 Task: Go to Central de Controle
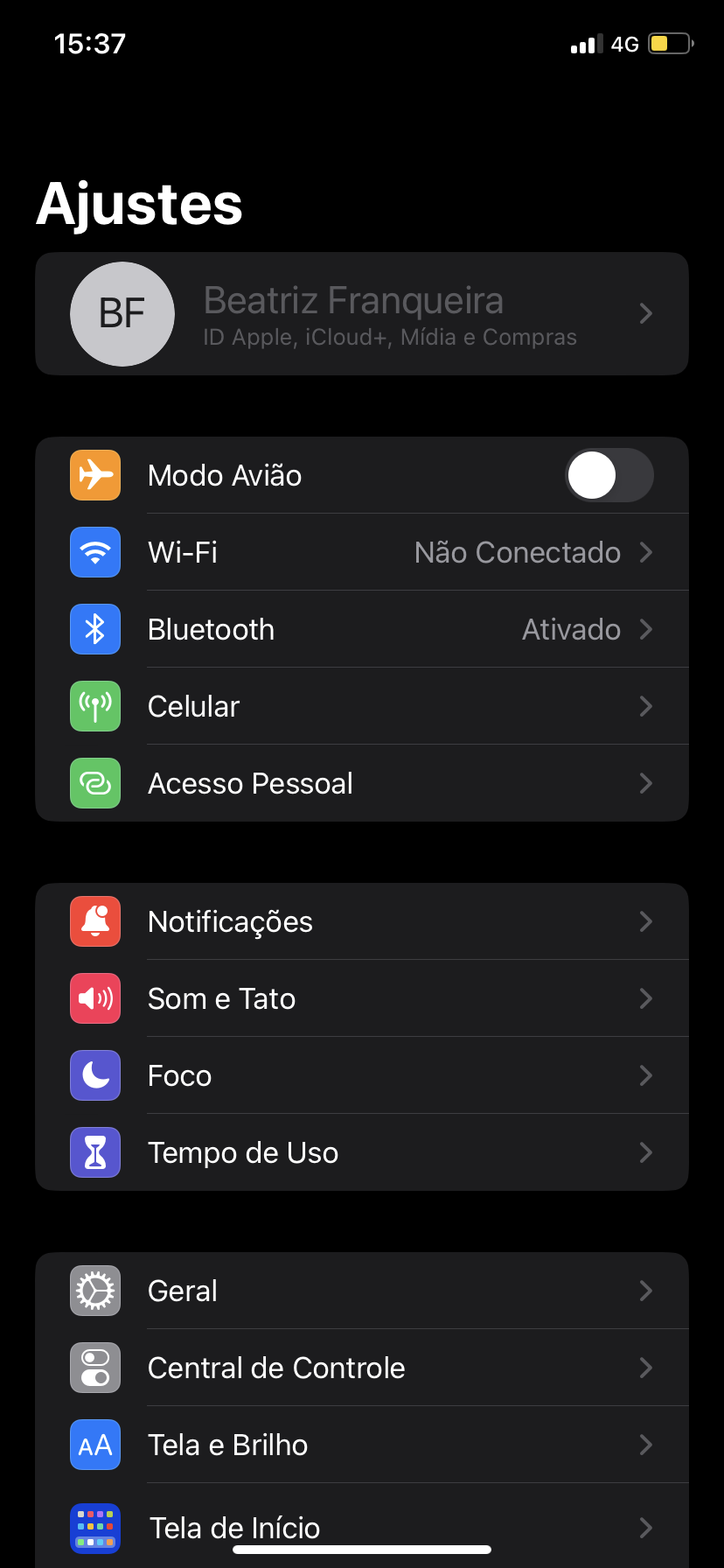tap(362, 1368)
